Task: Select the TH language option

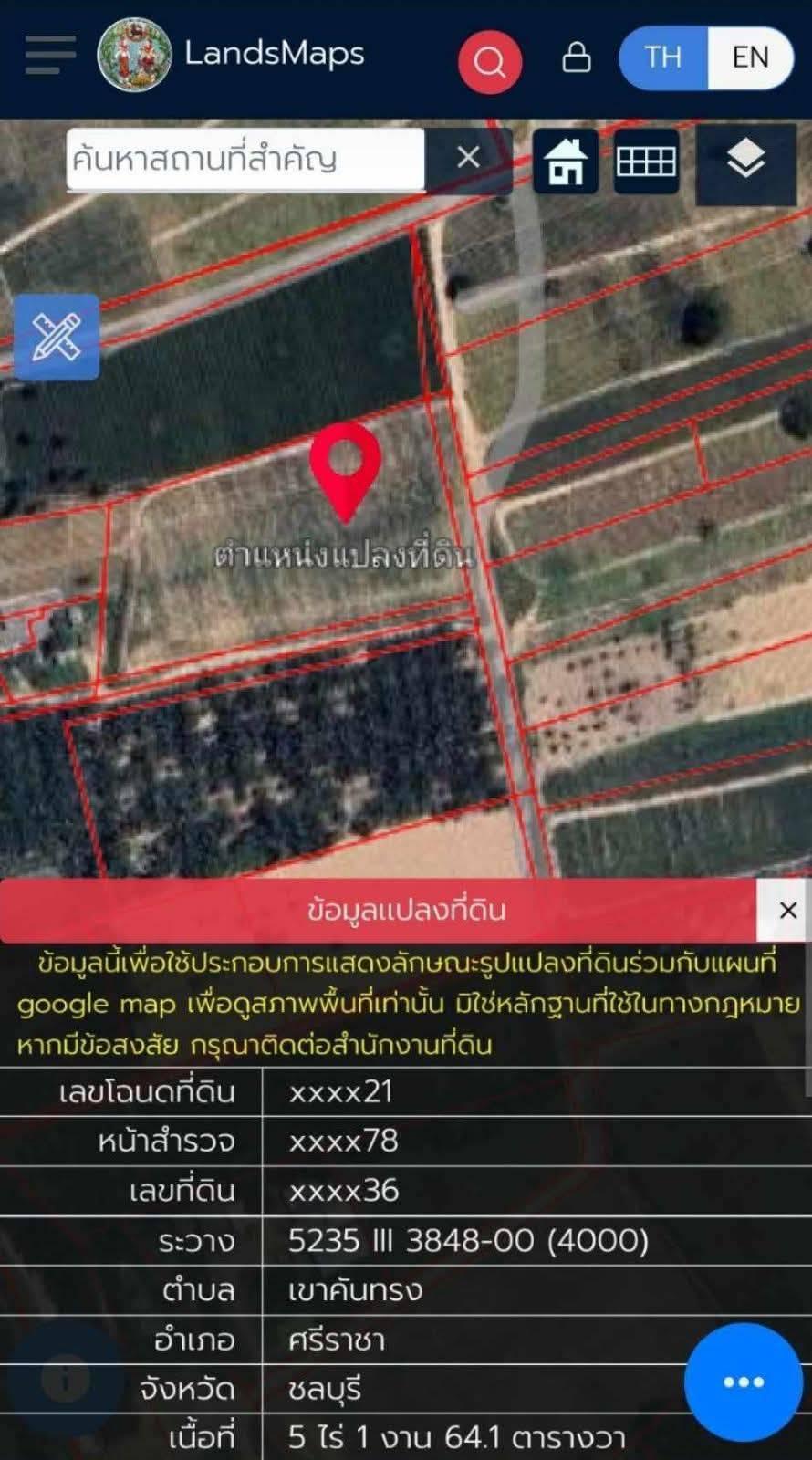Action: click(x=663, y=57)
